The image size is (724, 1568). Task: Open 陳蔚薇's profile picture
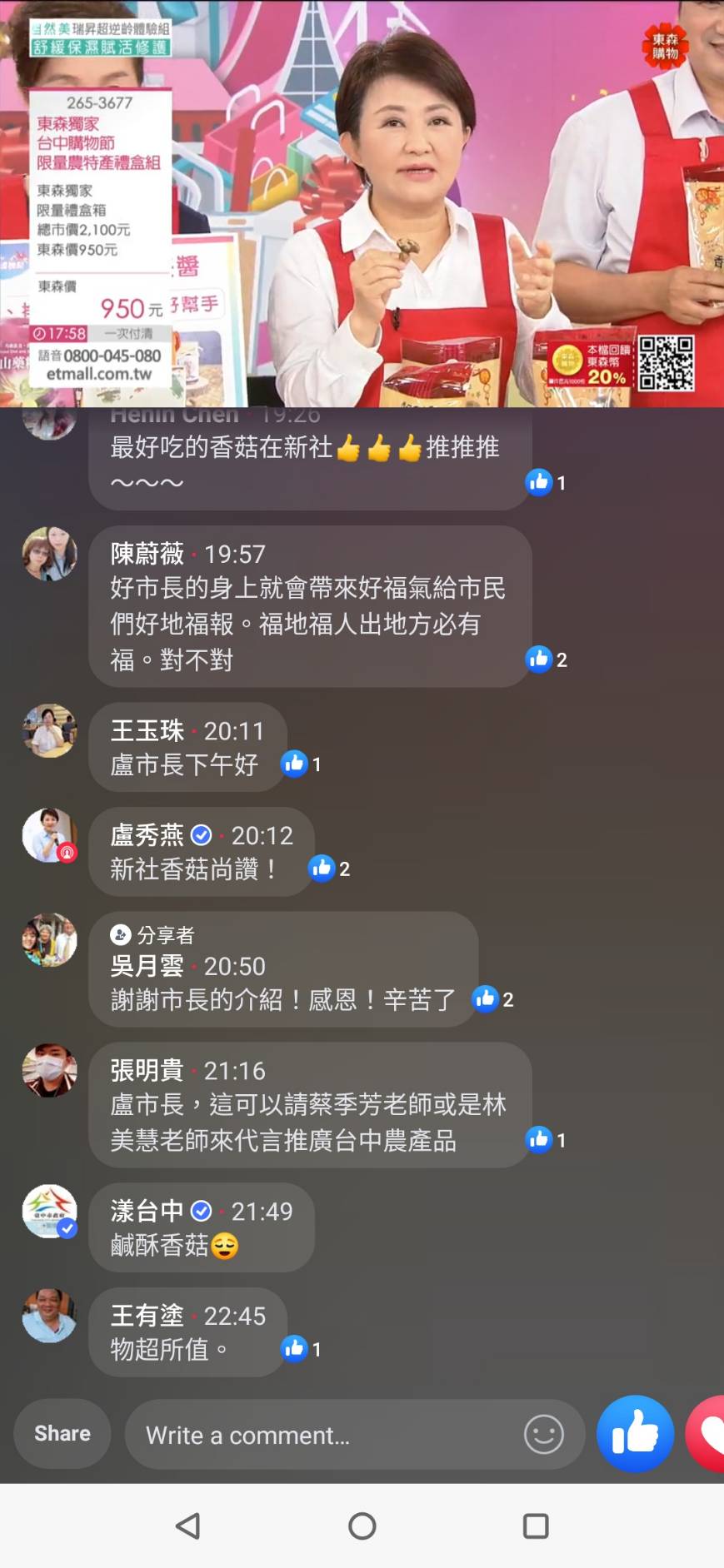click(49, 554)
